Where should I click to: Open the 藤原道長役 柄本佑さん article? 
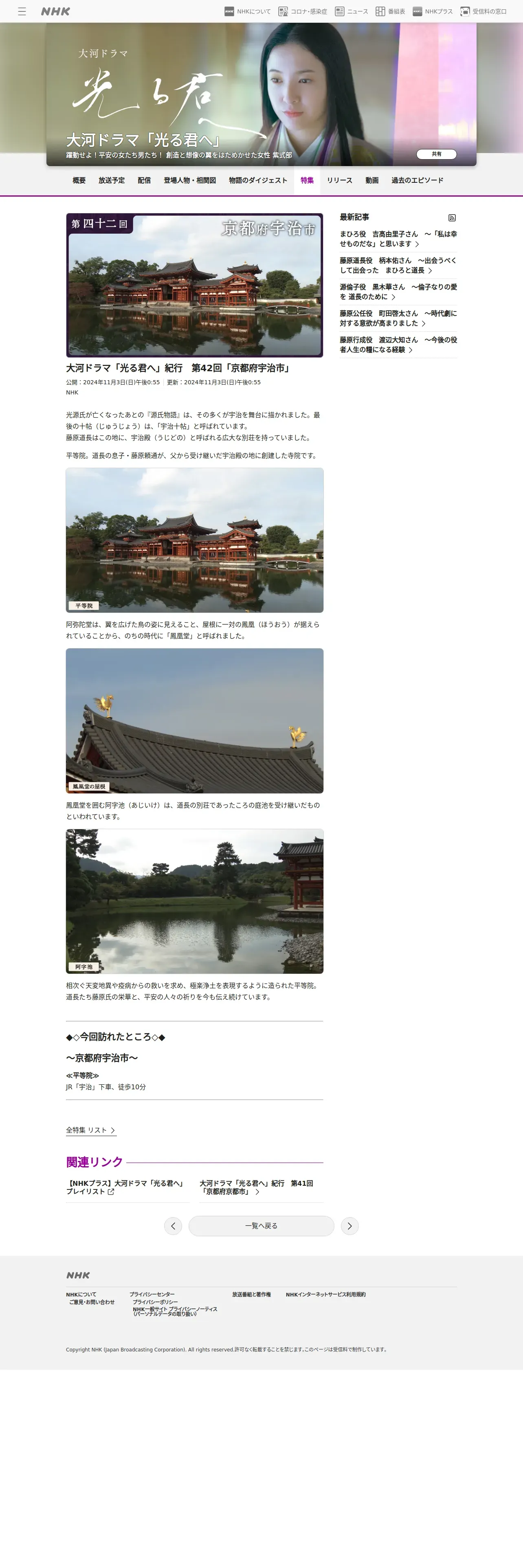tap(398, 265)
